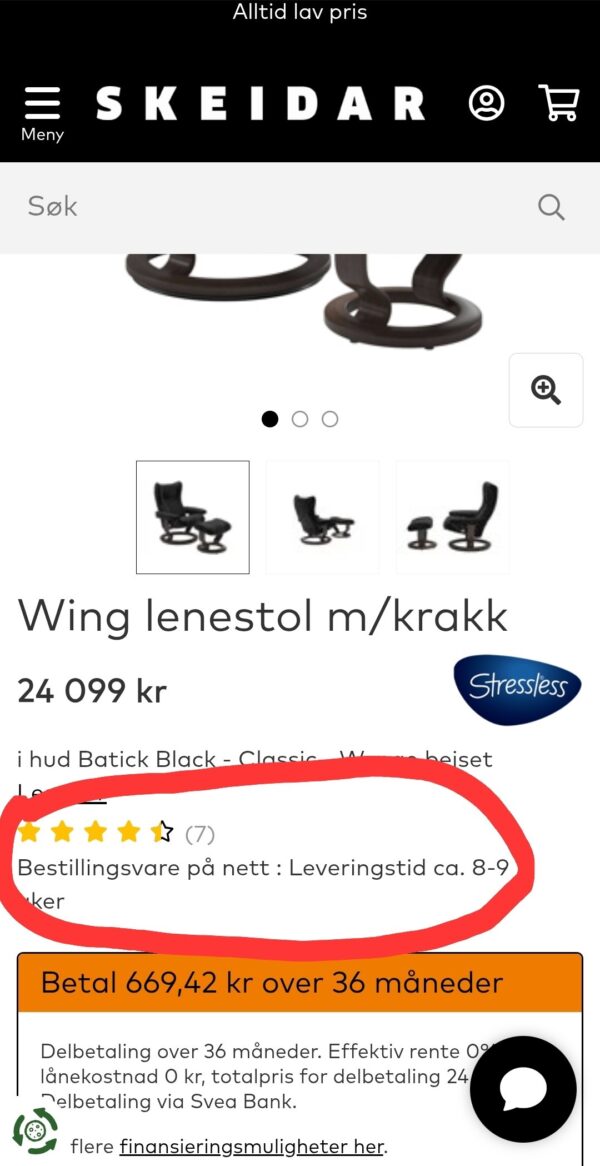The image size is (600, 1166).
Task: Select the third chair thumbnail
Action: click(x=452, y=517)
